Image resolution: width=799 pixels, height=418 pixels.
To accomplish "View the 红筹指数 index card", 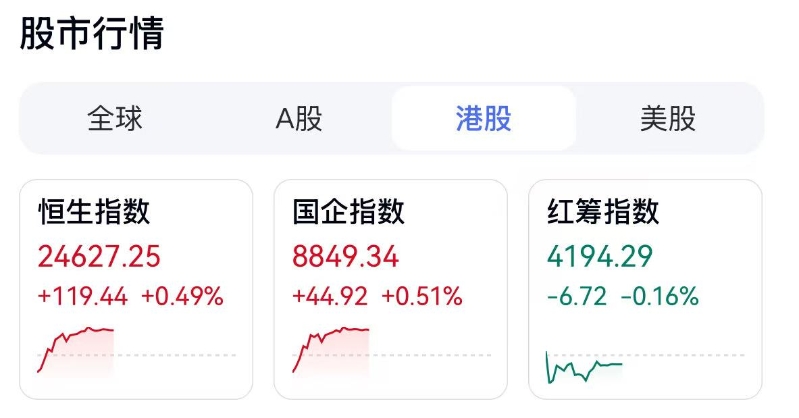I will point(645,288).
